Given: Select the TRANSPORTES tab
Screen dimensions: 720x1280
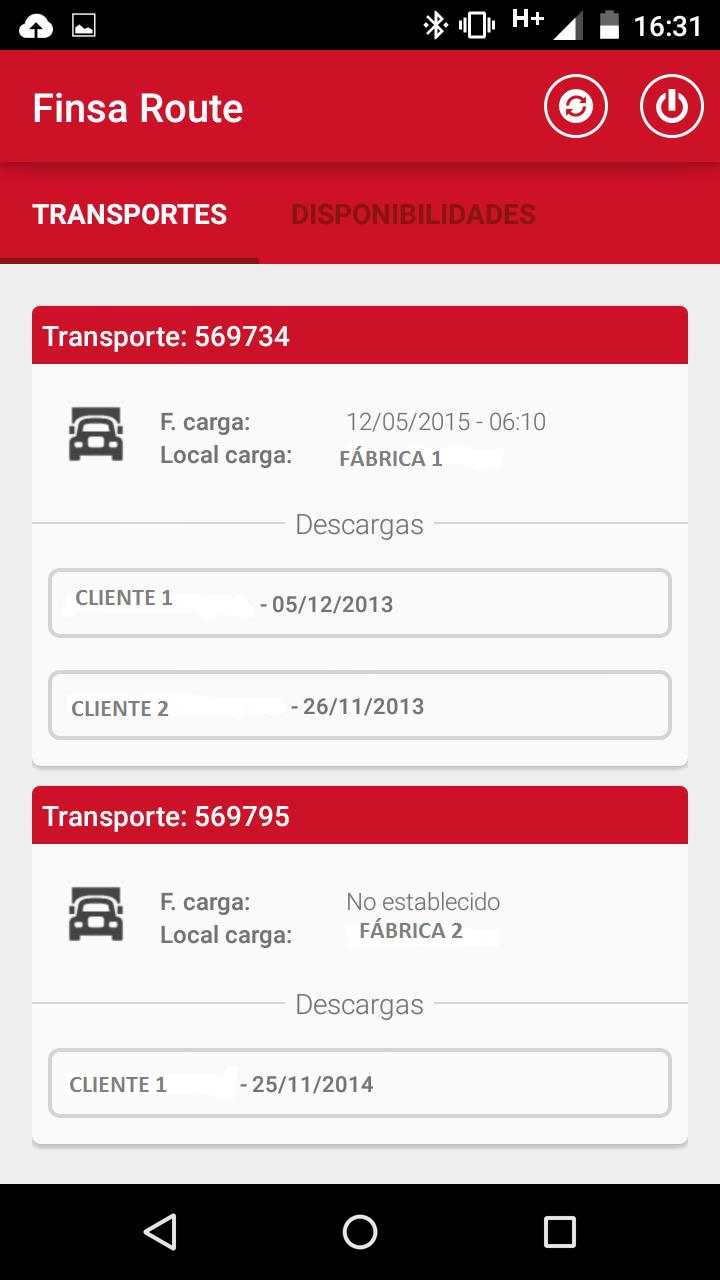Looking at the screenshot, I should (130, 214).
